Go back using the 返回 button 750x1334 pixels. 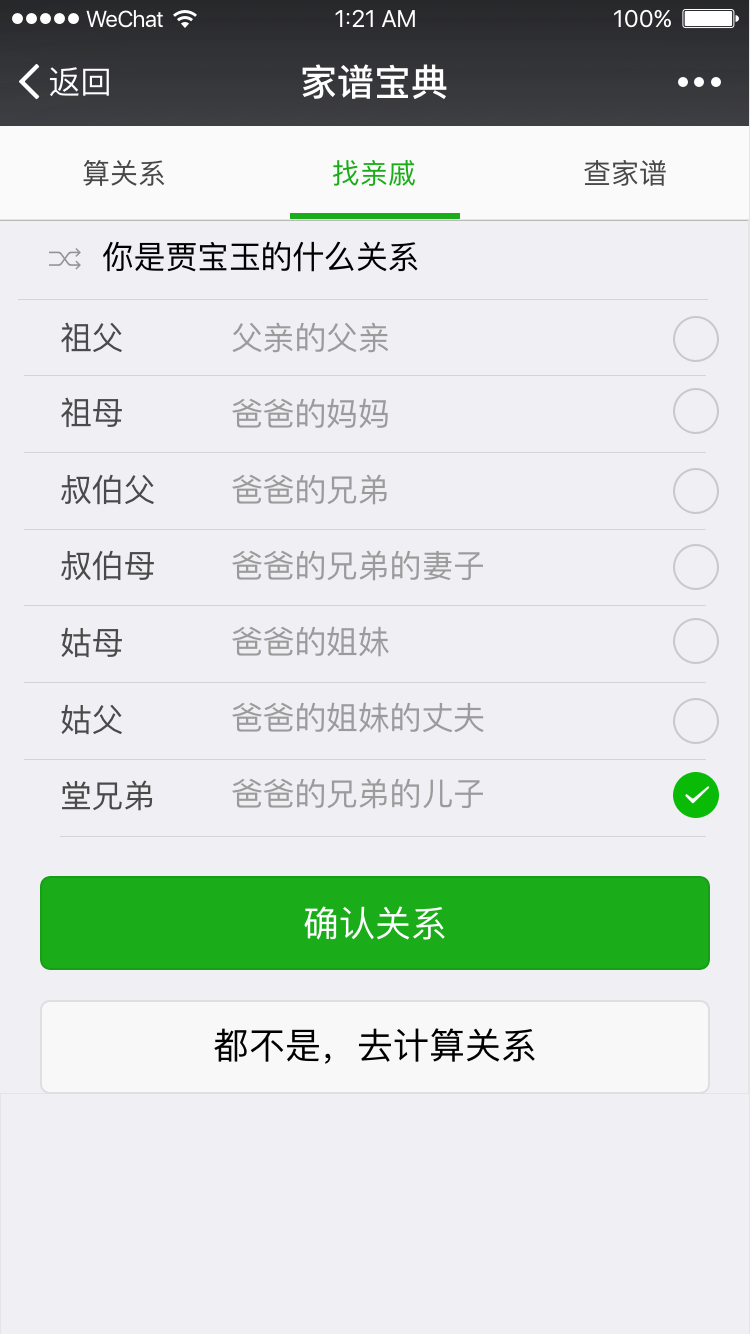click(64, 82)
